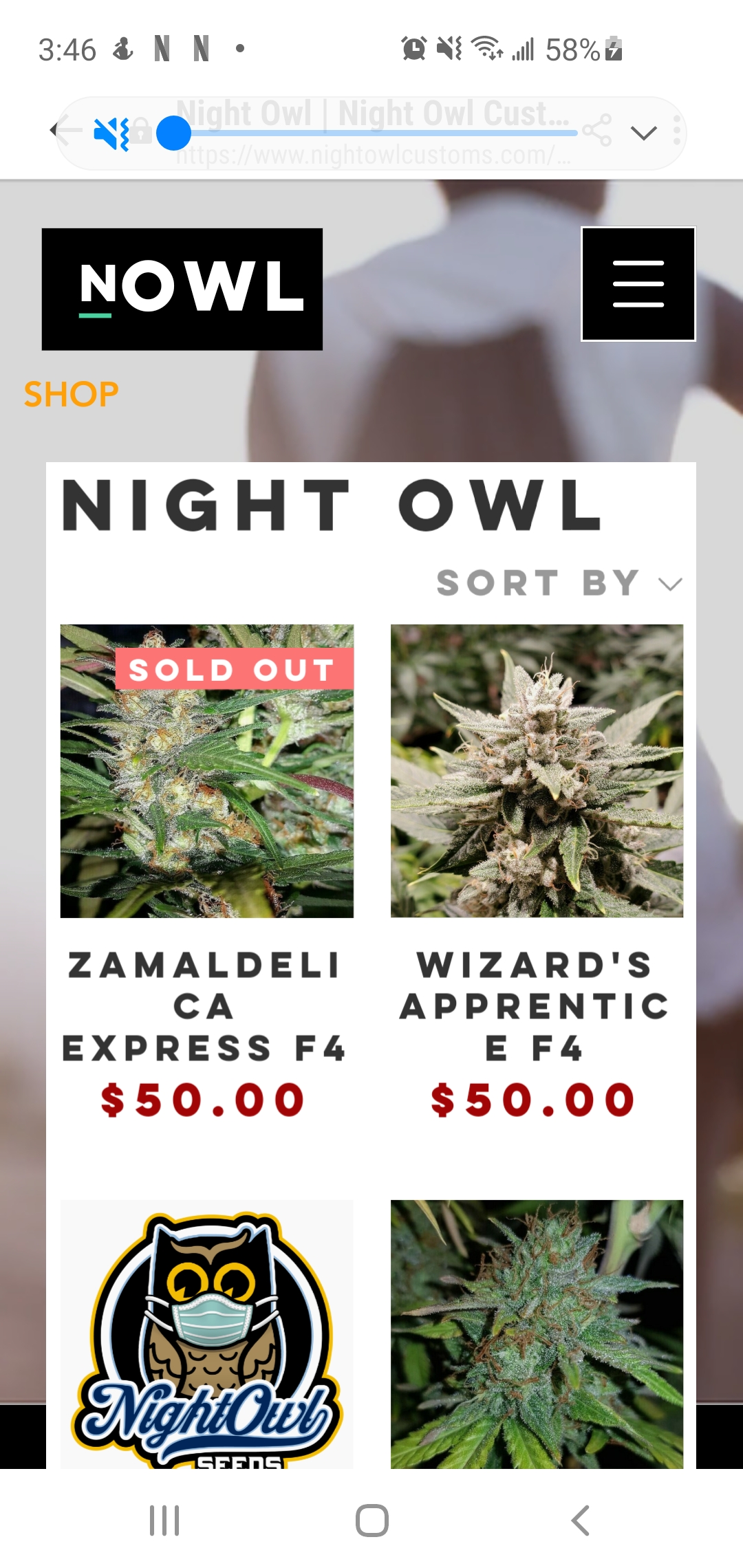This screenshot has height=1568, width=743.
Task: Collapse the browser URL details arrow
Action: tap(643, 134)
